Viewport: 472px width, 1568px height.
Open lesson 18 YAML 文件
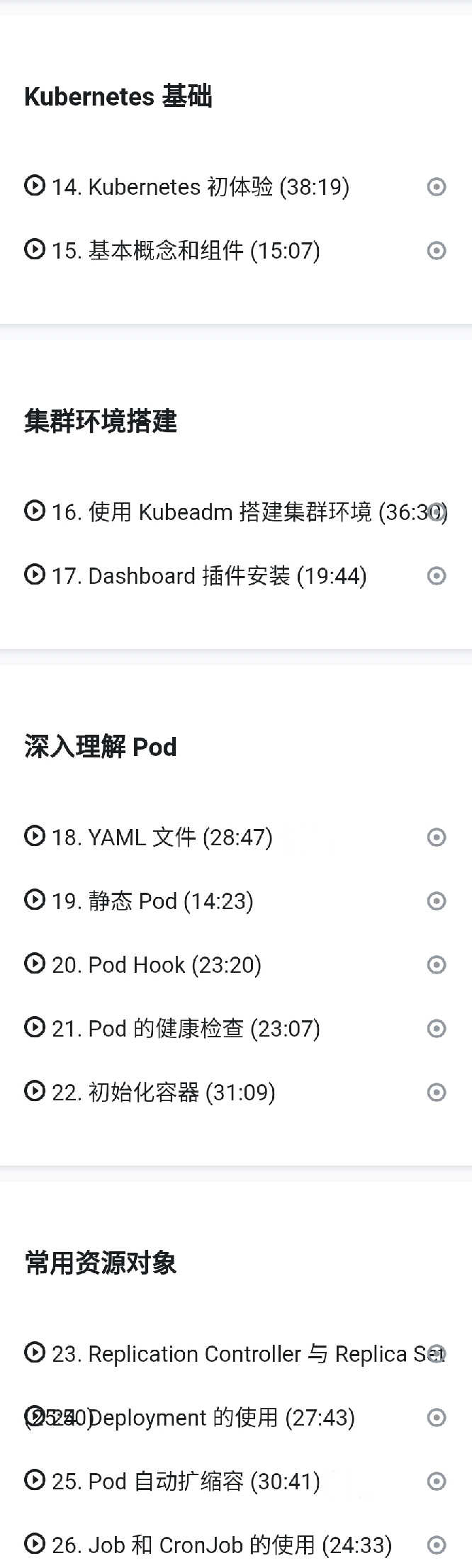click(162, 837)
